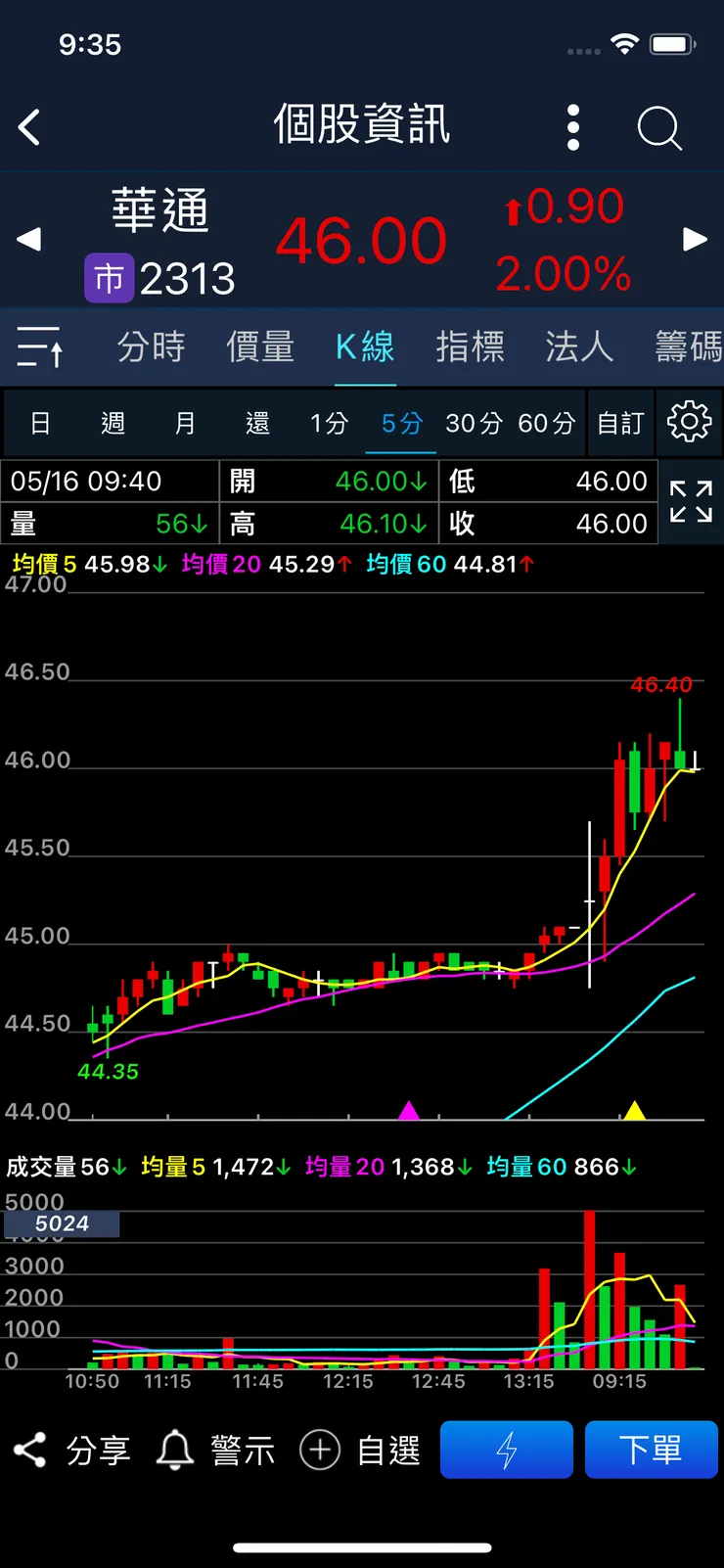
Task: Go back from the stock info page
Action: pyautogui.click(x=30, y=127)
